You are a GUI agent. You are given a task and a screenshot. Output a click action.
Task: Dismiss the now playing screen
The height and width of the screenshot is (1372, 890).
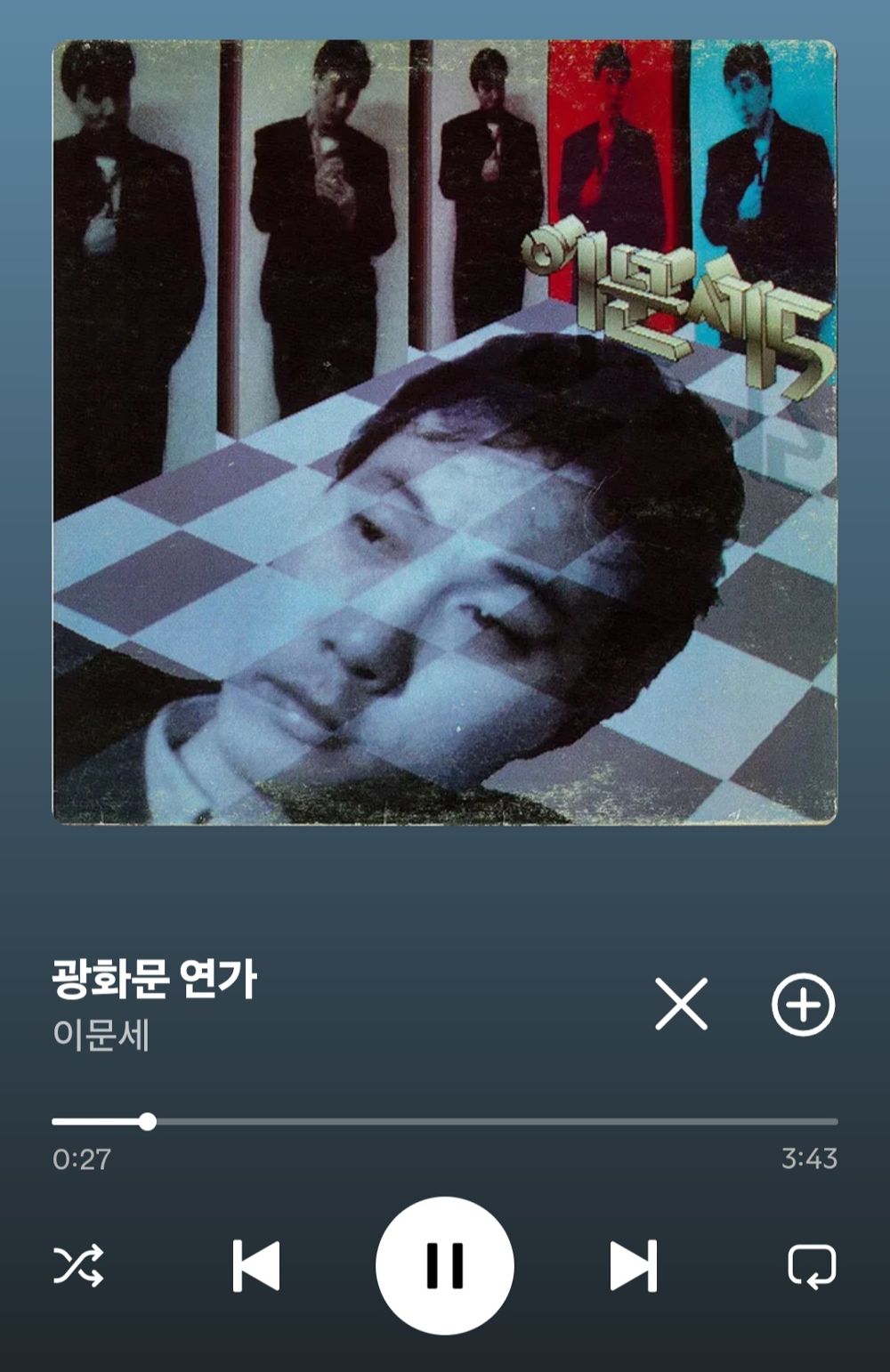tap(682, 1004)
